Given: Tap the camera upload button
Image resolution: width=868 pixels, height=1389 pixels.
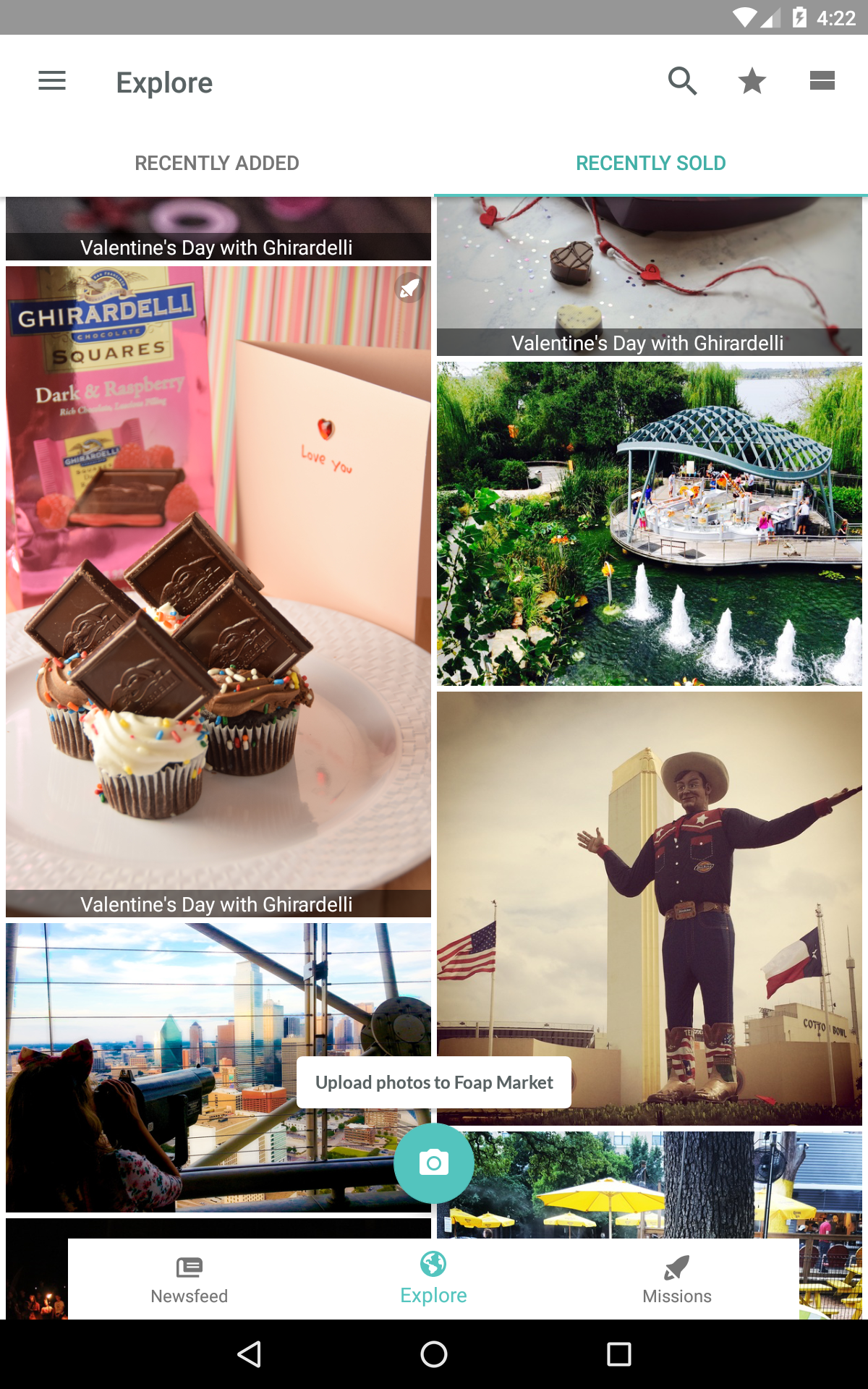Looking at the screenshot, I should click(434, 1163).
